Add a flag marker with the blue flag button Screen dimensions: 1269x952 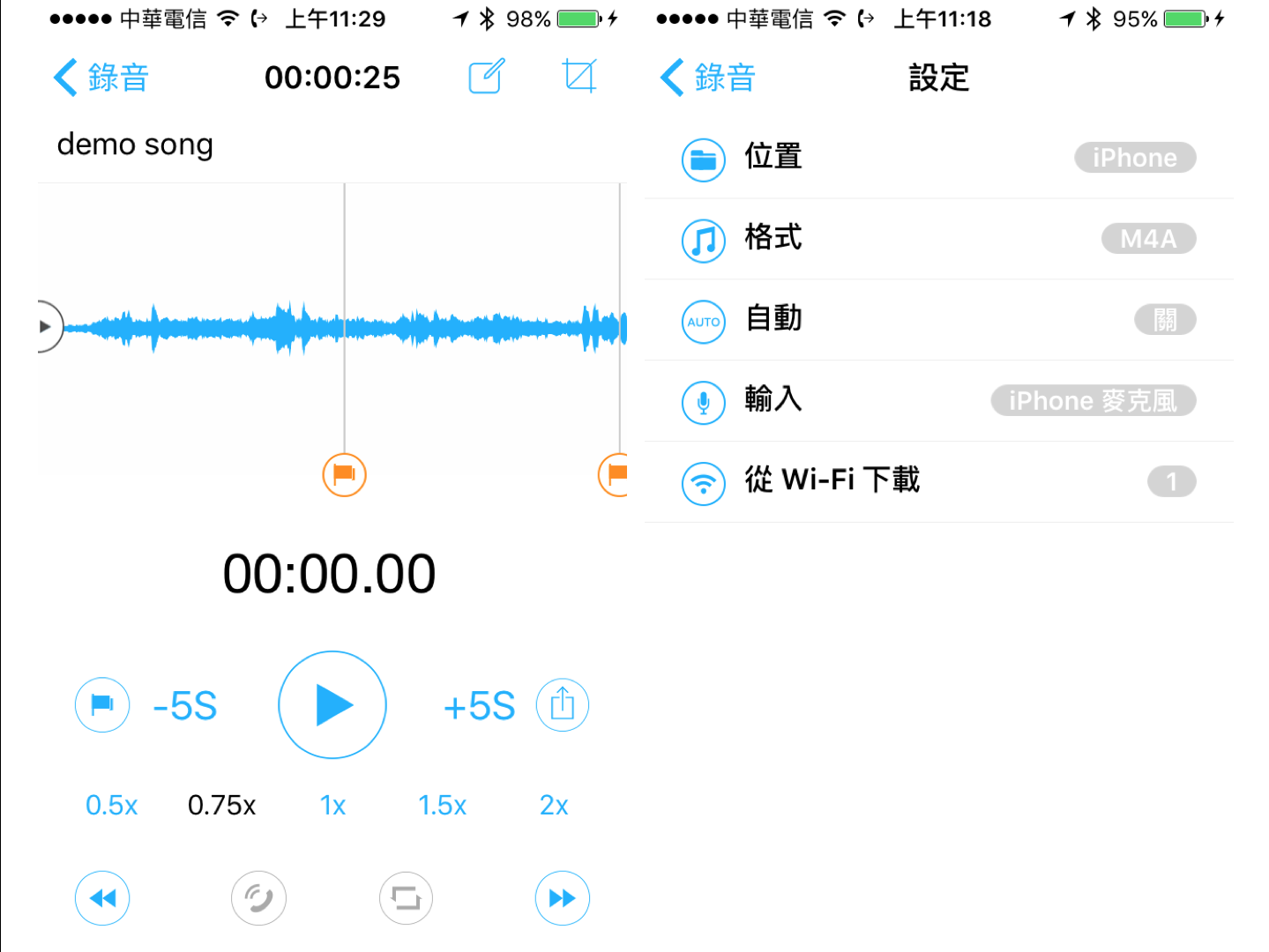click(102, 704)
